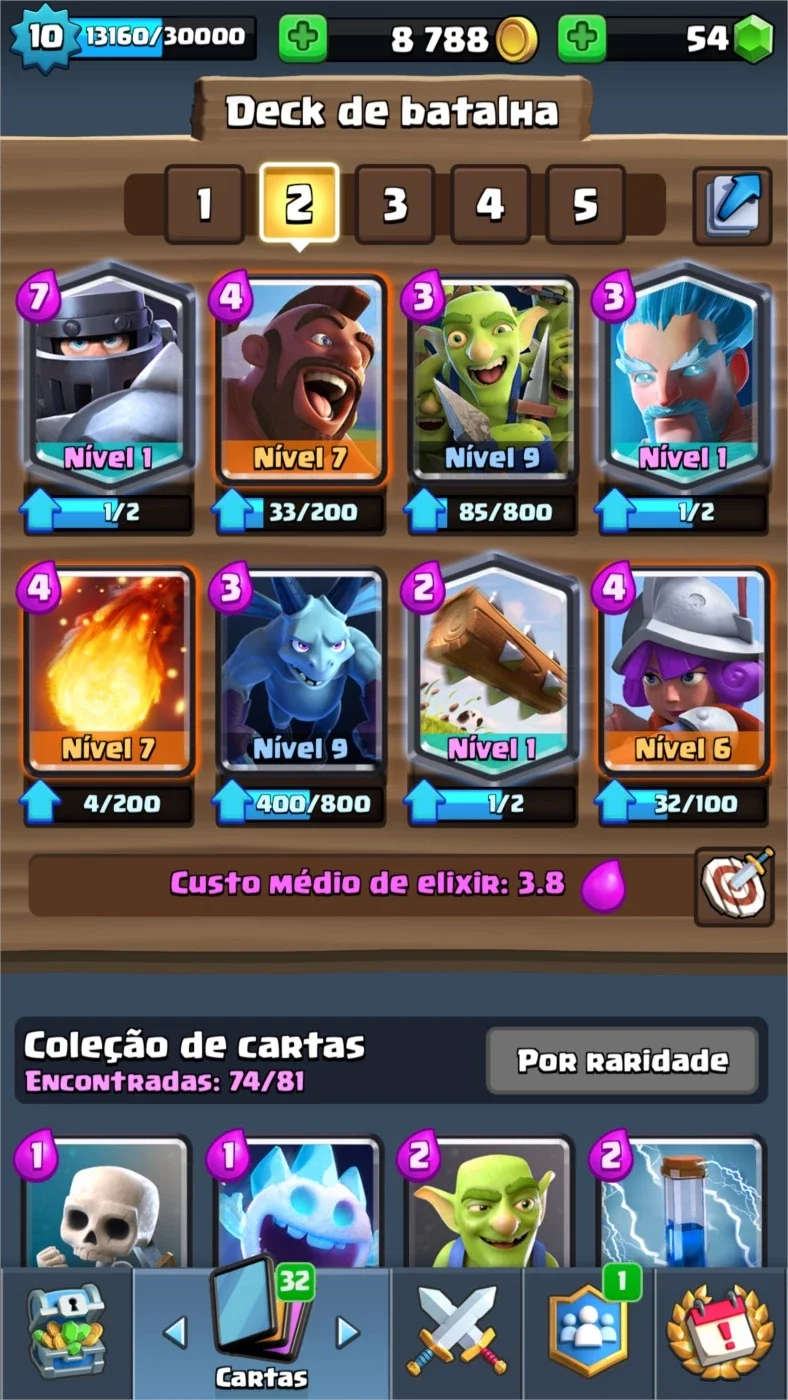
Task: Share or copy the current deck
Action: pos(733,206)
